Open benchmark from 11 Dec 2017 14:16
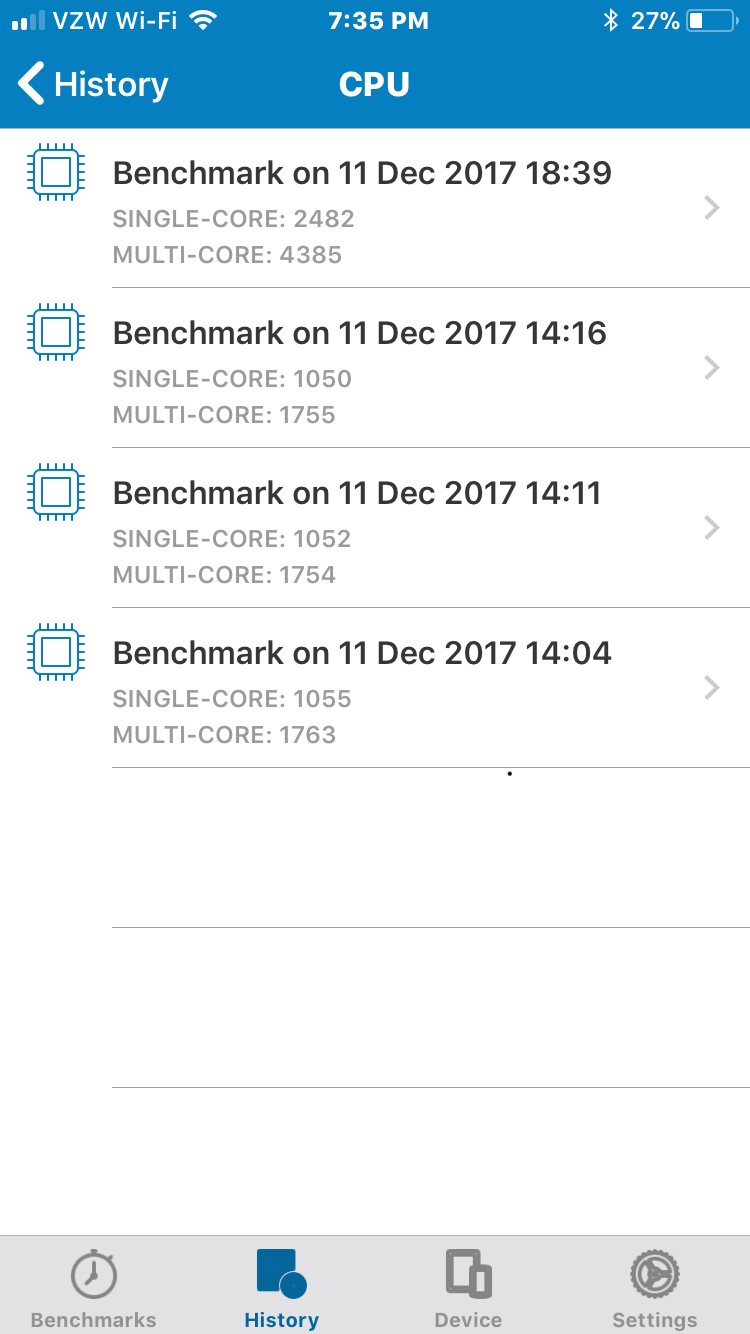Viewport: 750px width, 1334px height. (x=375, y=369)
